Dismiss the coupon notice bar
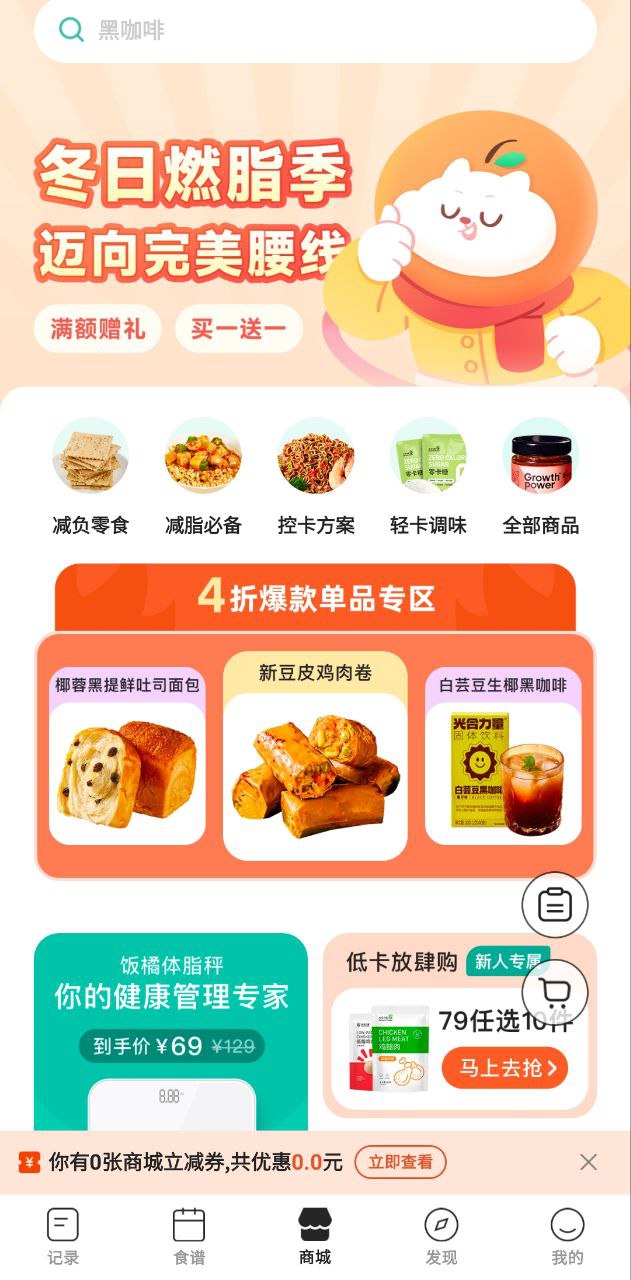Screen dimensions: 631x1280 tap(588, 1162)
